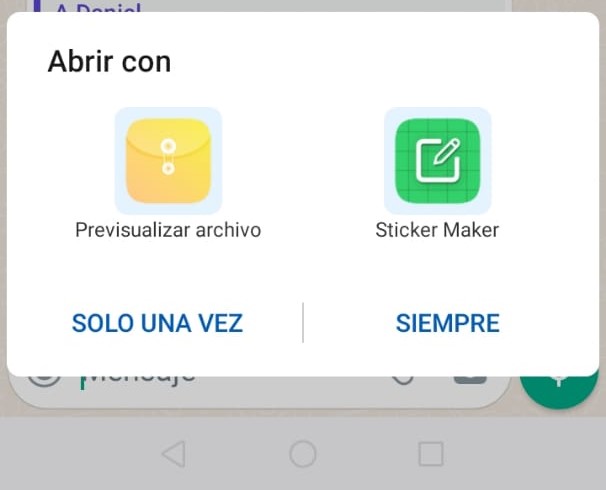Return to the home screen
This screenshot has width=606, height=490.
303,454
